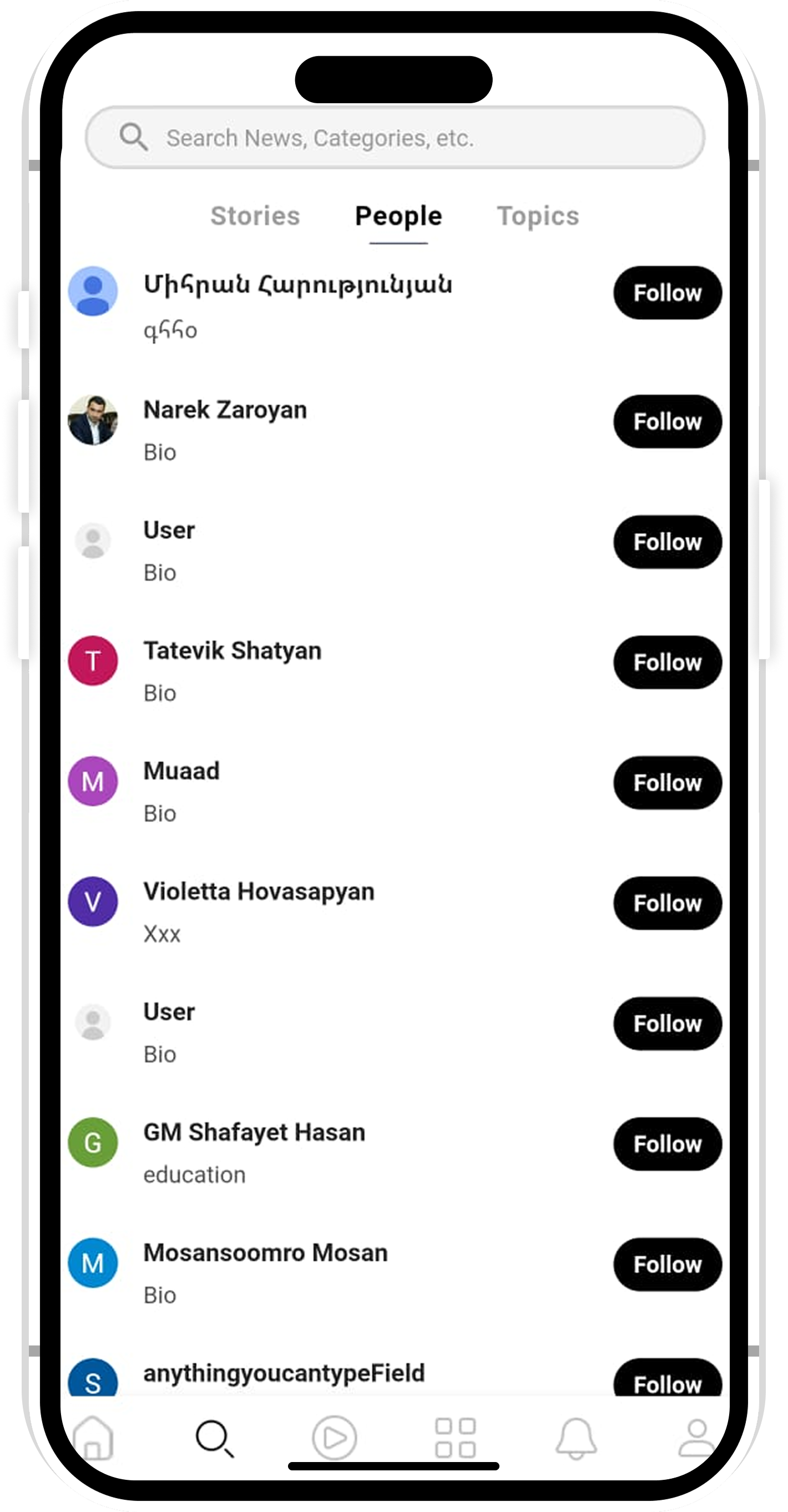Open the notifications bell tab
788x1512 pixels.
(x=576, y=1438)
